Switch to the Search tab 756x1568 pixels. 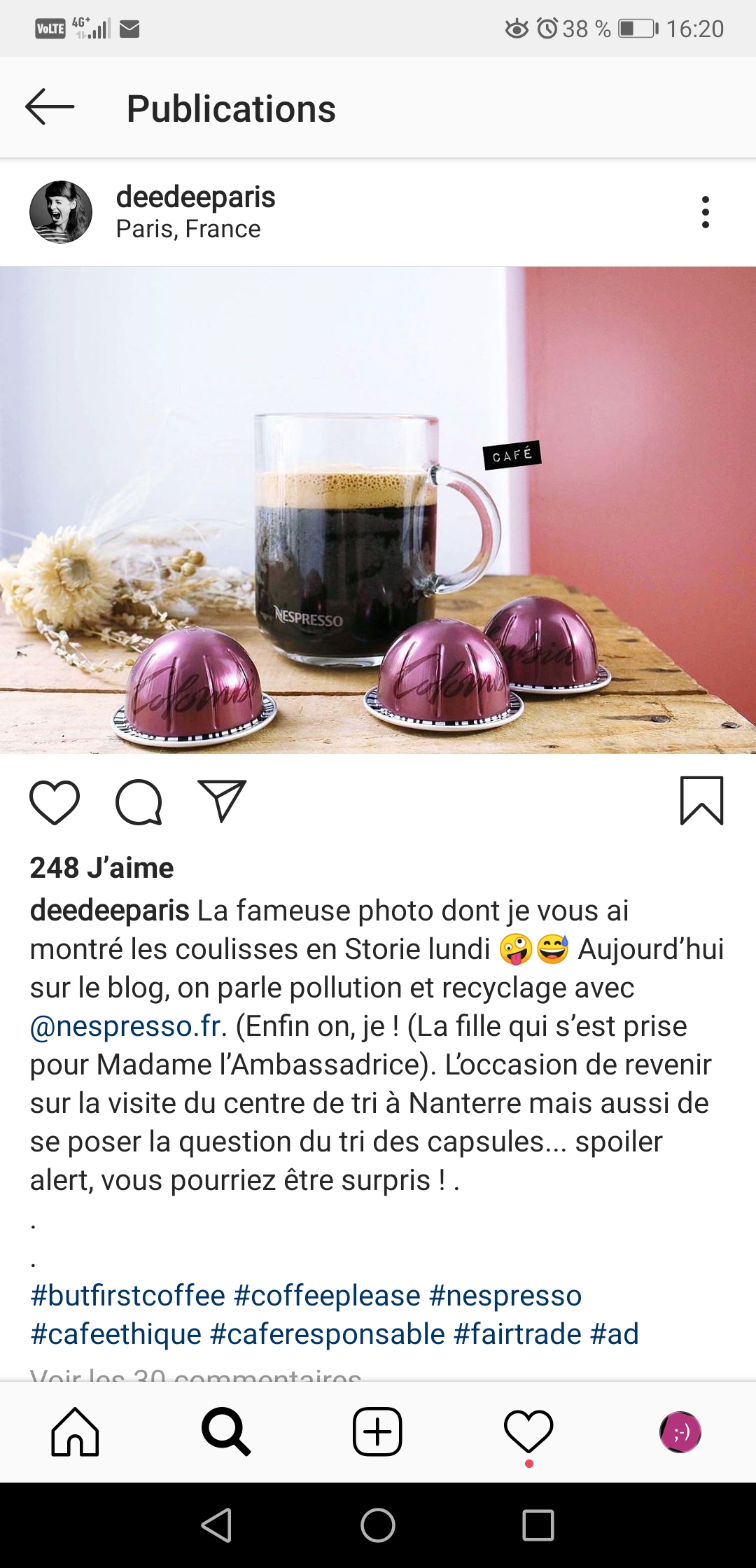[x=226, y=1431]
